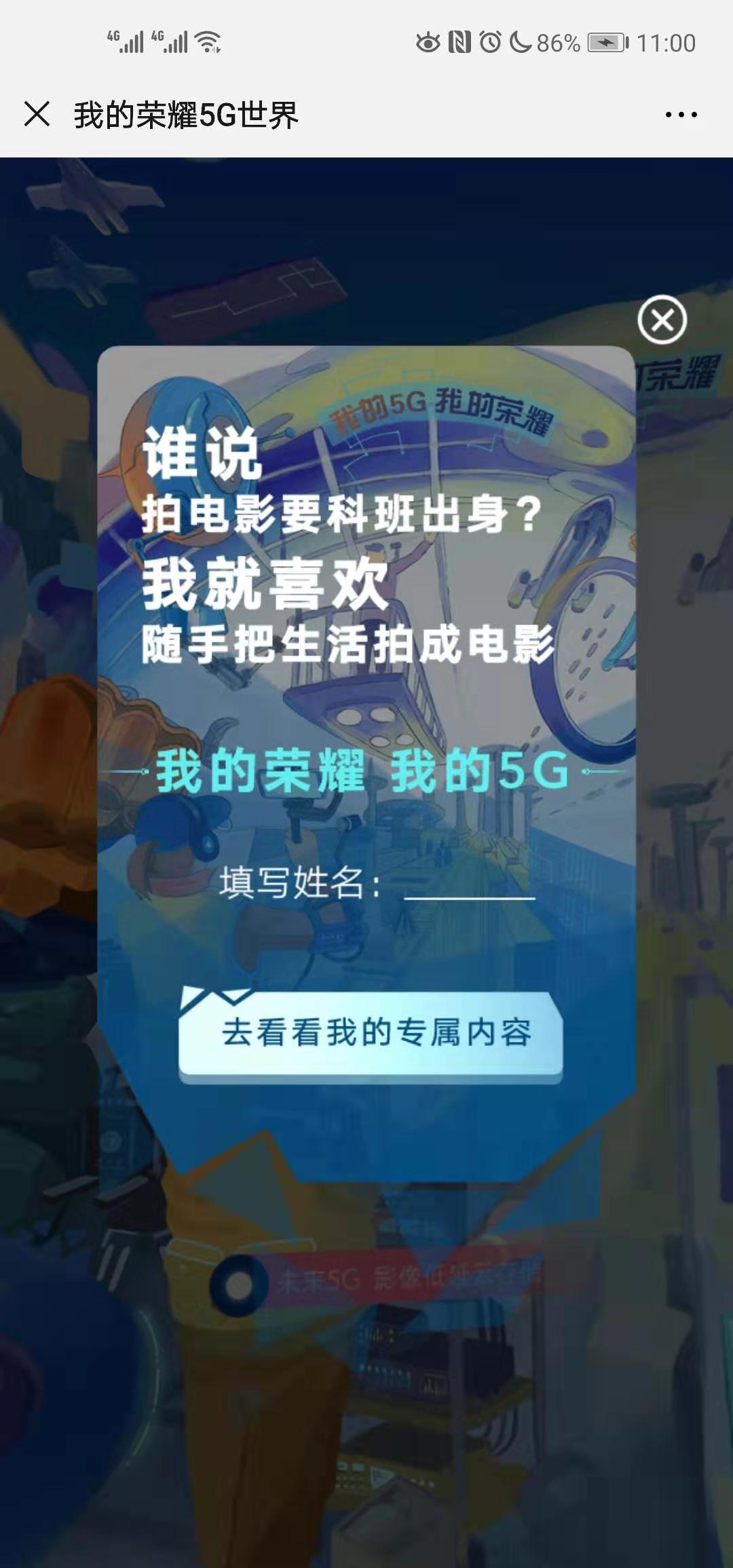Open the three-dot overflow menu
This screenshot has width=733, height=1568.
click(681, 115)
